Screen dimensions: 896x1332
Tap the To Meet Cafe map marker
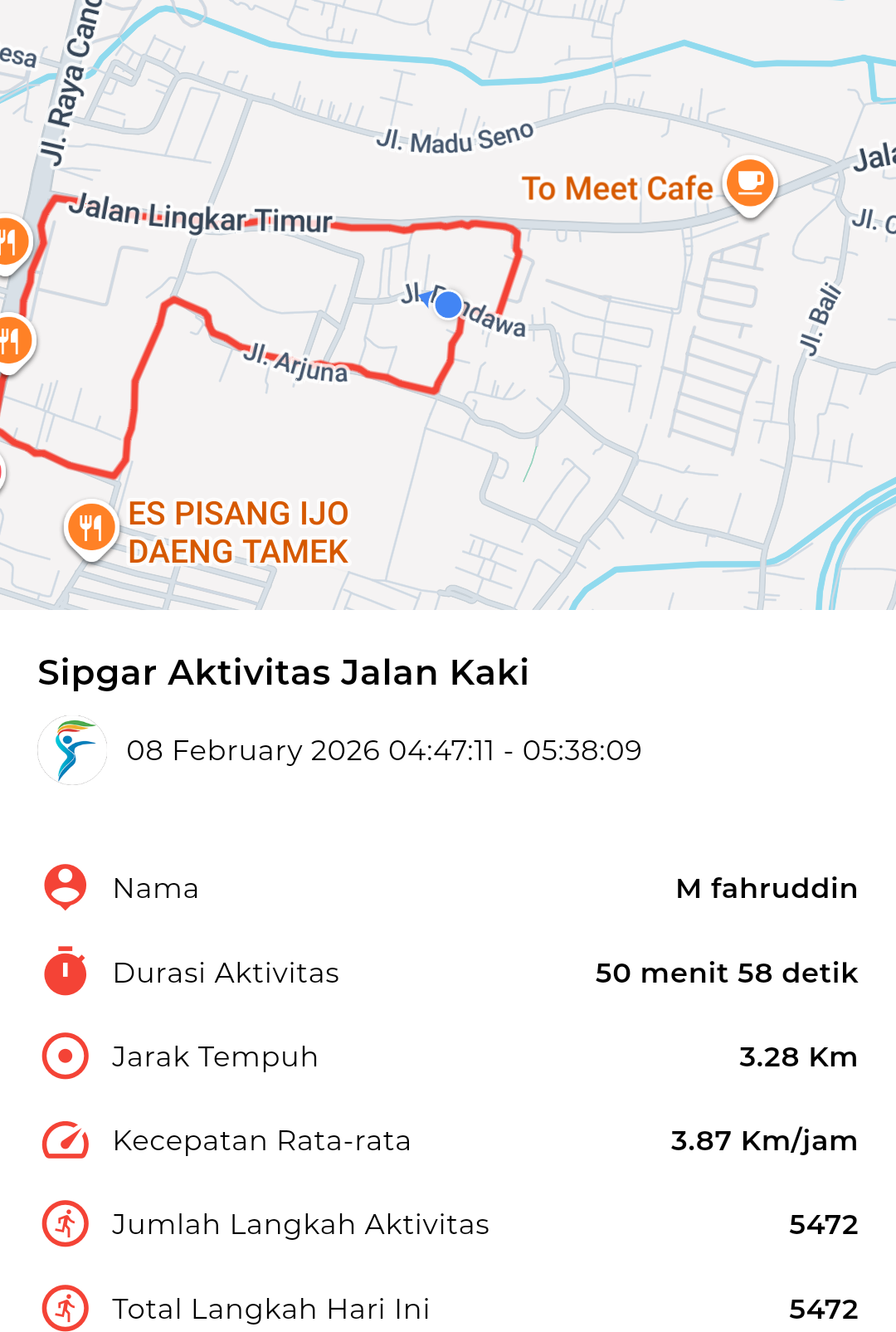(749, 184)
